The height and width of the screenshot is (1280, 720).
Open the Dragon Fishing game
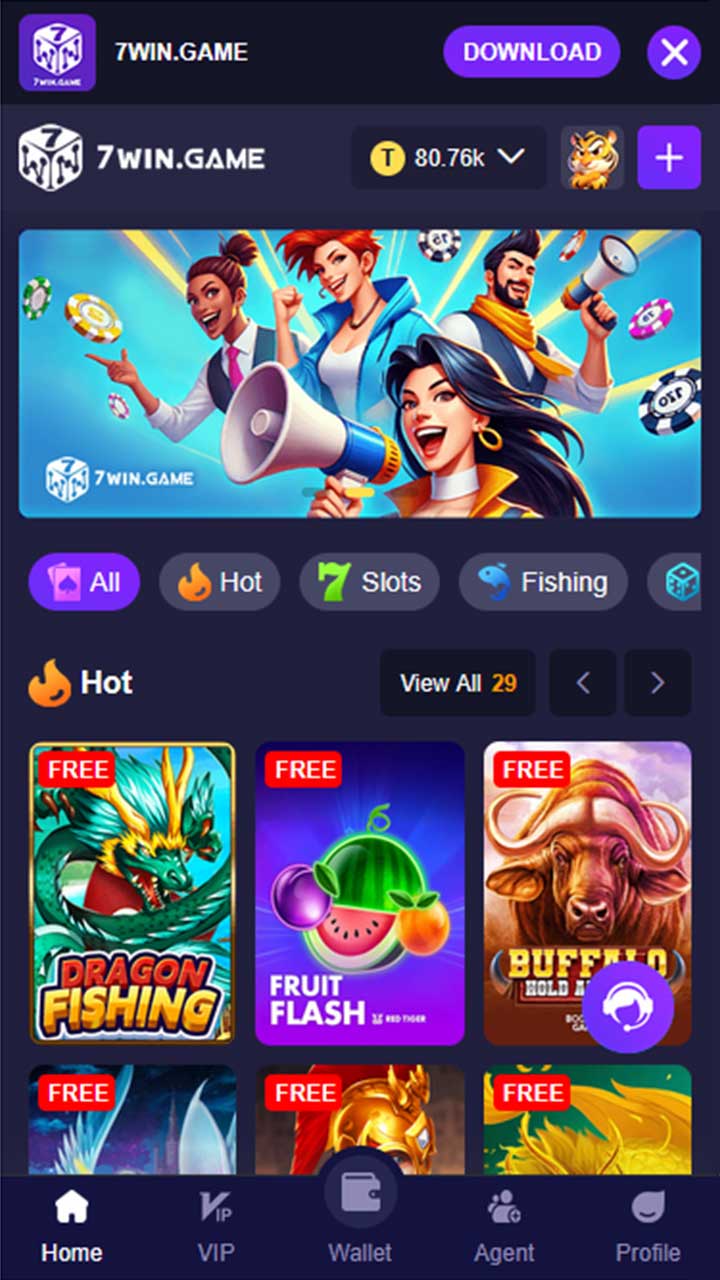(x=132, y=892)
